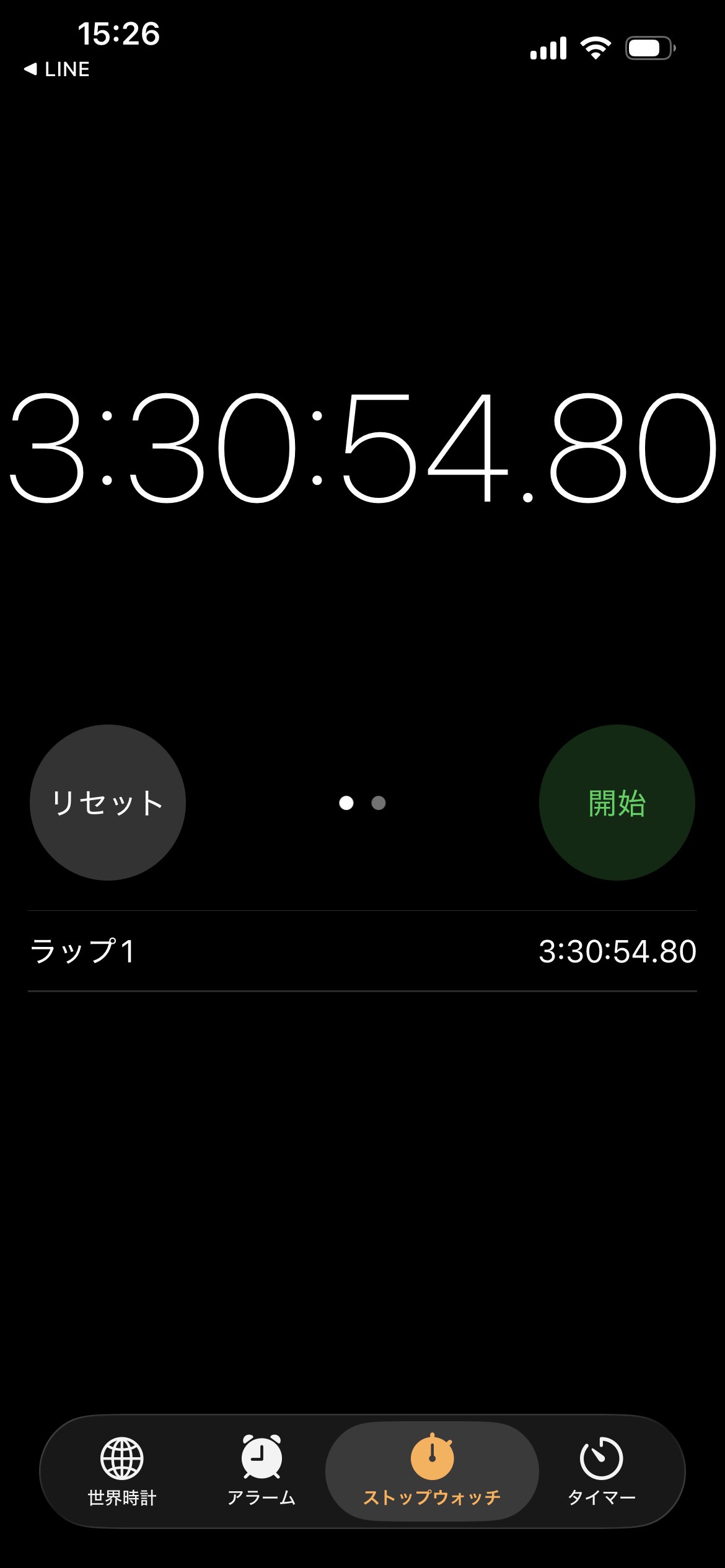Tap the stopwatch page indicator dots
The width and height of the screenshot is (725, 1568).
(362, 803)
